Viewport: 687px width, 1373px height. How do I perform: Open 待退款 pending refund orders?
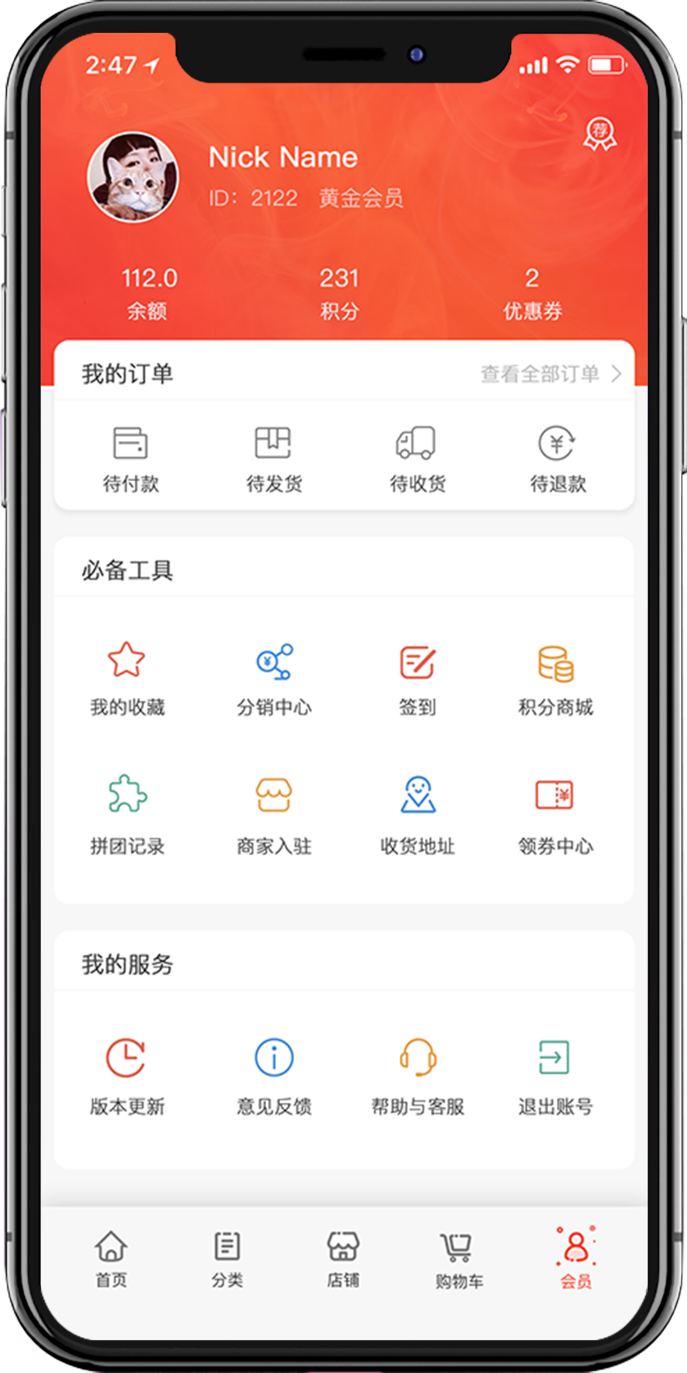click(x=557, y=458)
